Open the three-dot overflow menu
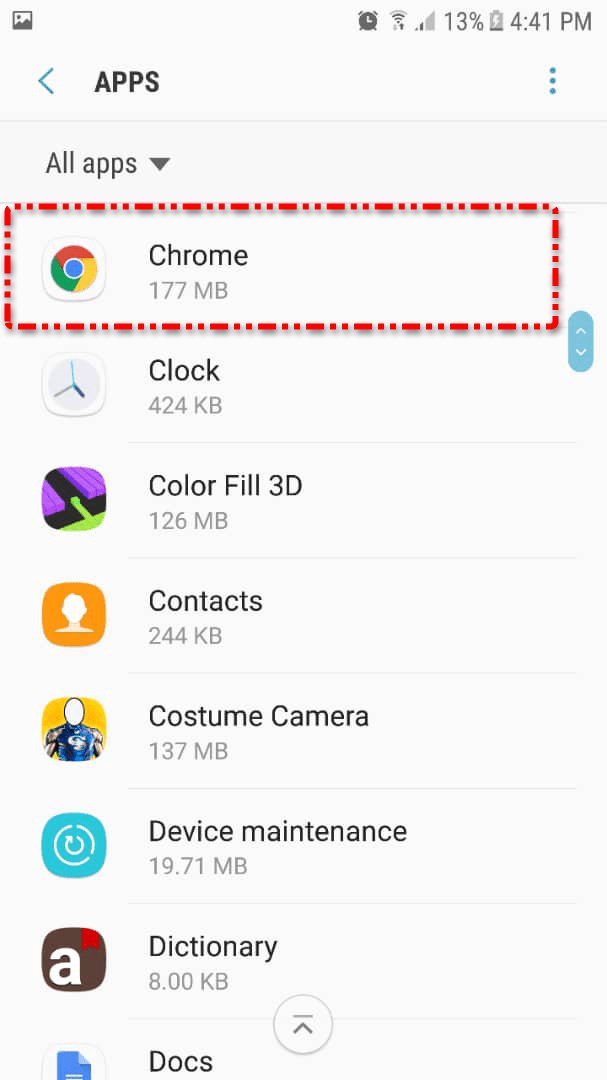Screen dimensions: 607x1080 pos(552,82)
